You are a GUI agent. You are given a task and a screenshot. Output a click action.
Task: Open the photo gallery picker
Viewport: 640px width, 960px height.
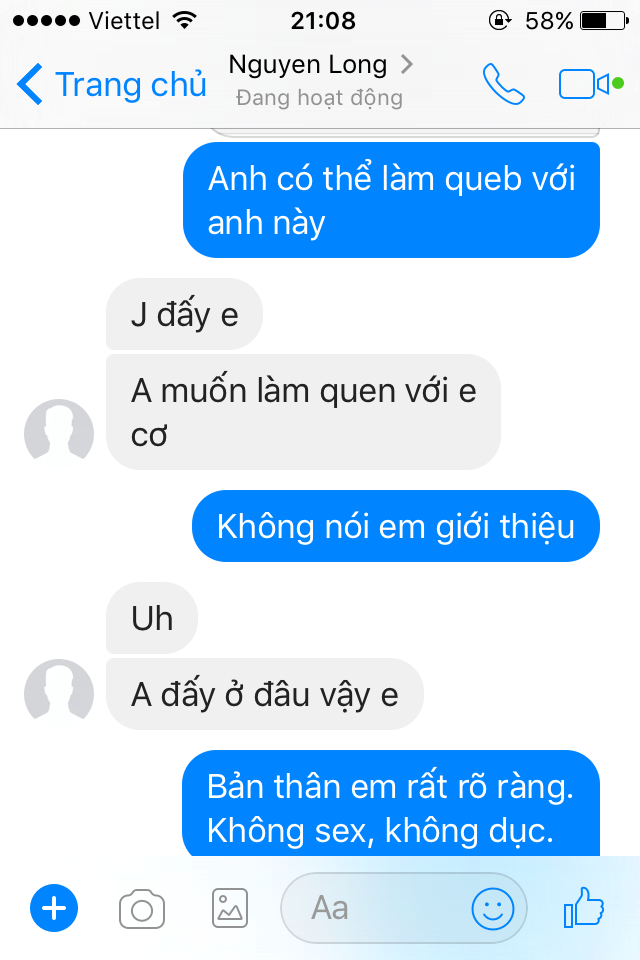click(230, 908)
